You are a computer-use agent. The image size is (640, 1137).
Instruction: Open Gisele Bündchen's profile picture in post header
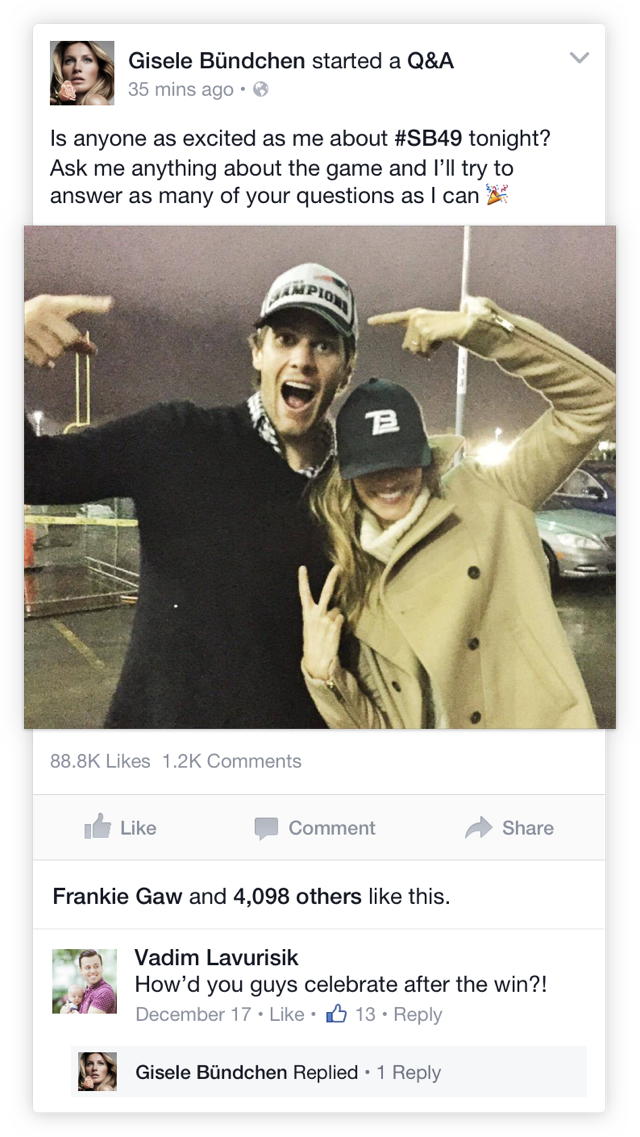coord(82,73)
